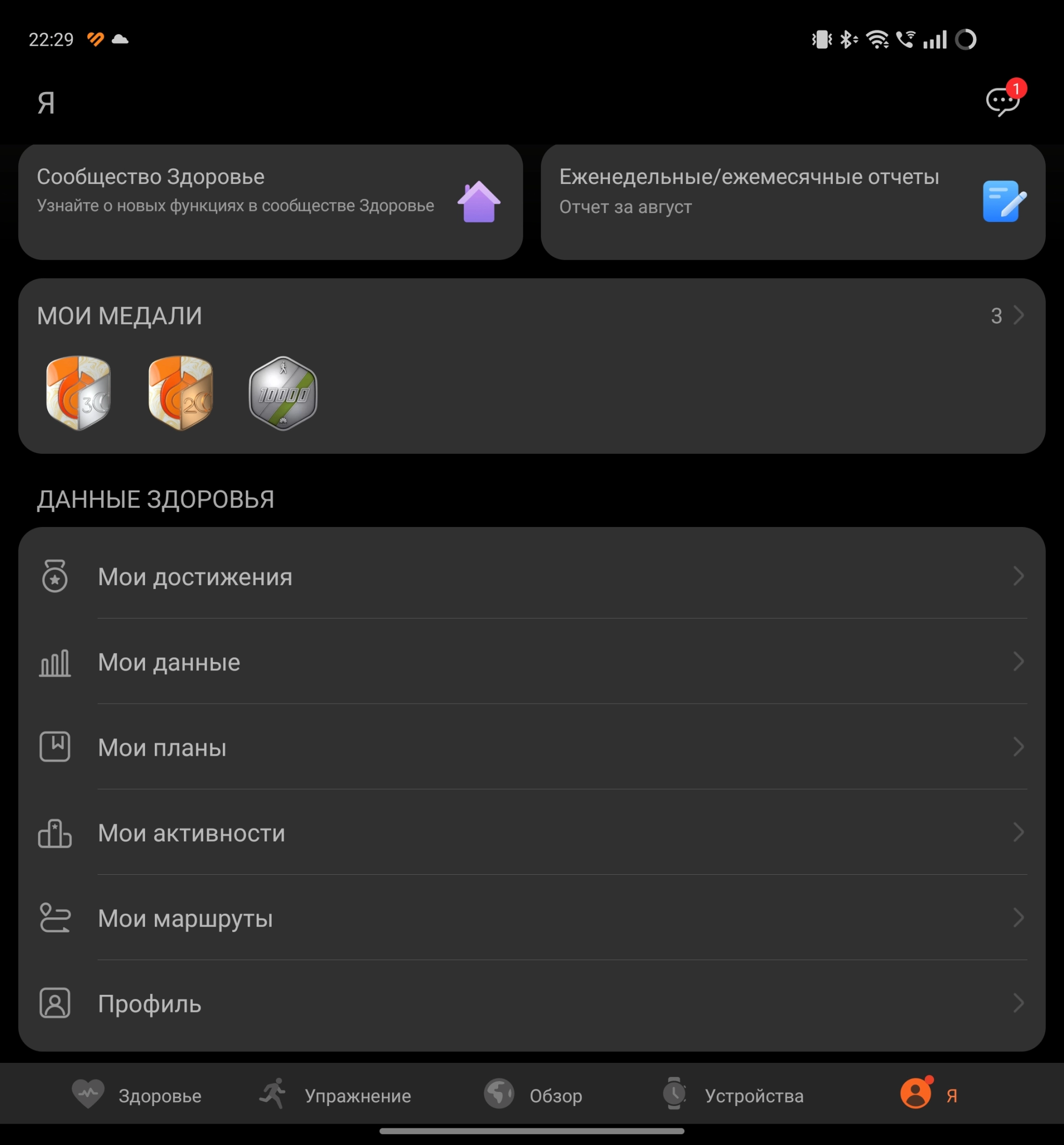This screenshot has height=1145, width=1064.
Task: Switch to the Устройства tab
Action: click(x=733, y=1095)
